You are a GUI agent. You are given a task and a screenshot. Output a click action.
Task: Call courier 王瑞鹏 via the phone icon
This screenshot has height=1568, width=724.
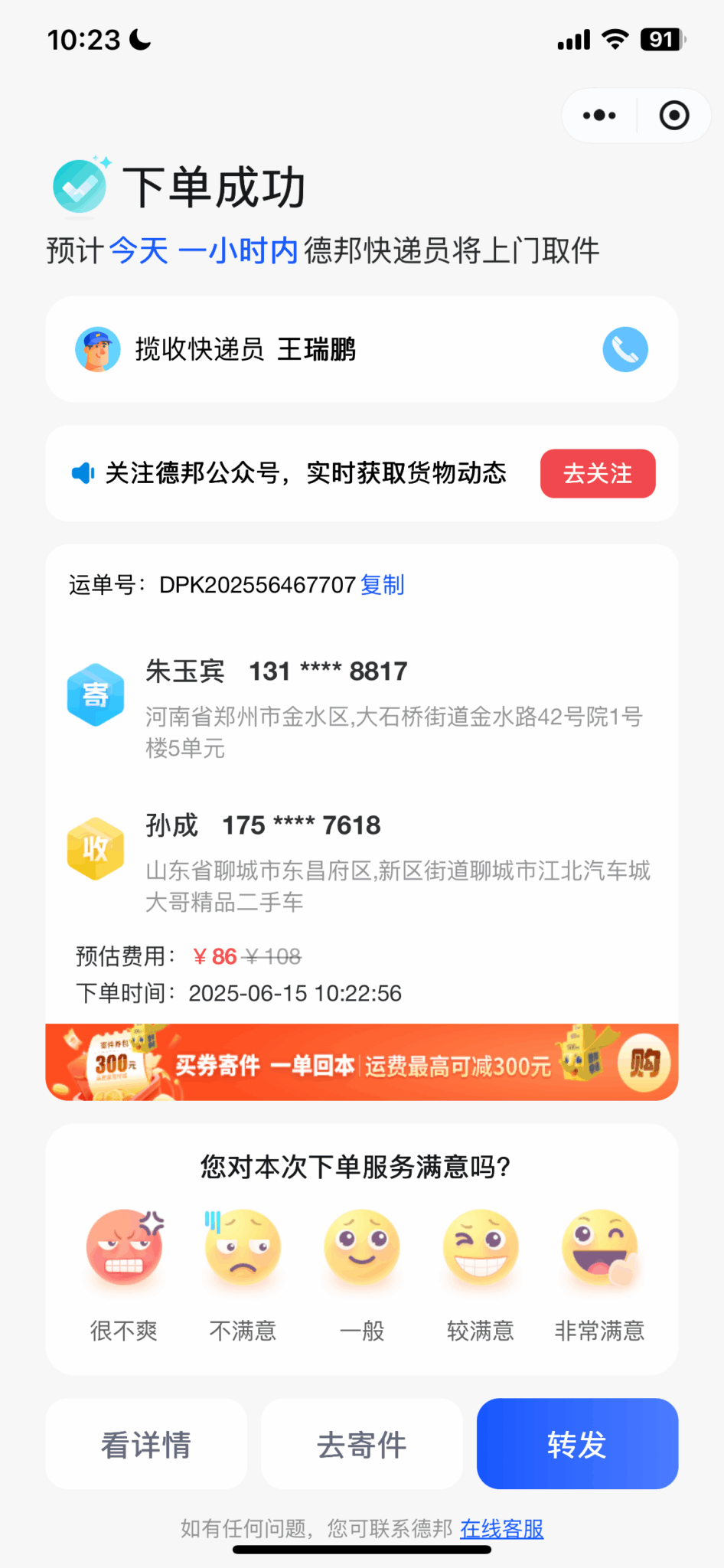tap(625, 350)
